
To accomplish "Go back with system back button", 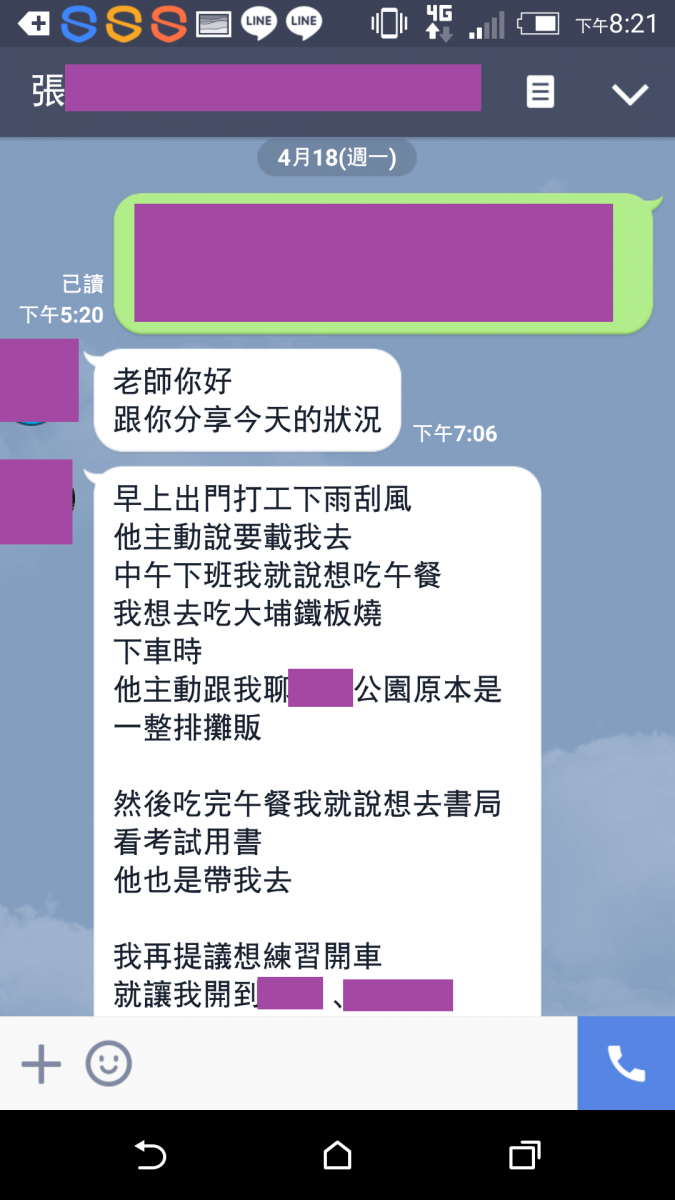I will coord(150,1156).
